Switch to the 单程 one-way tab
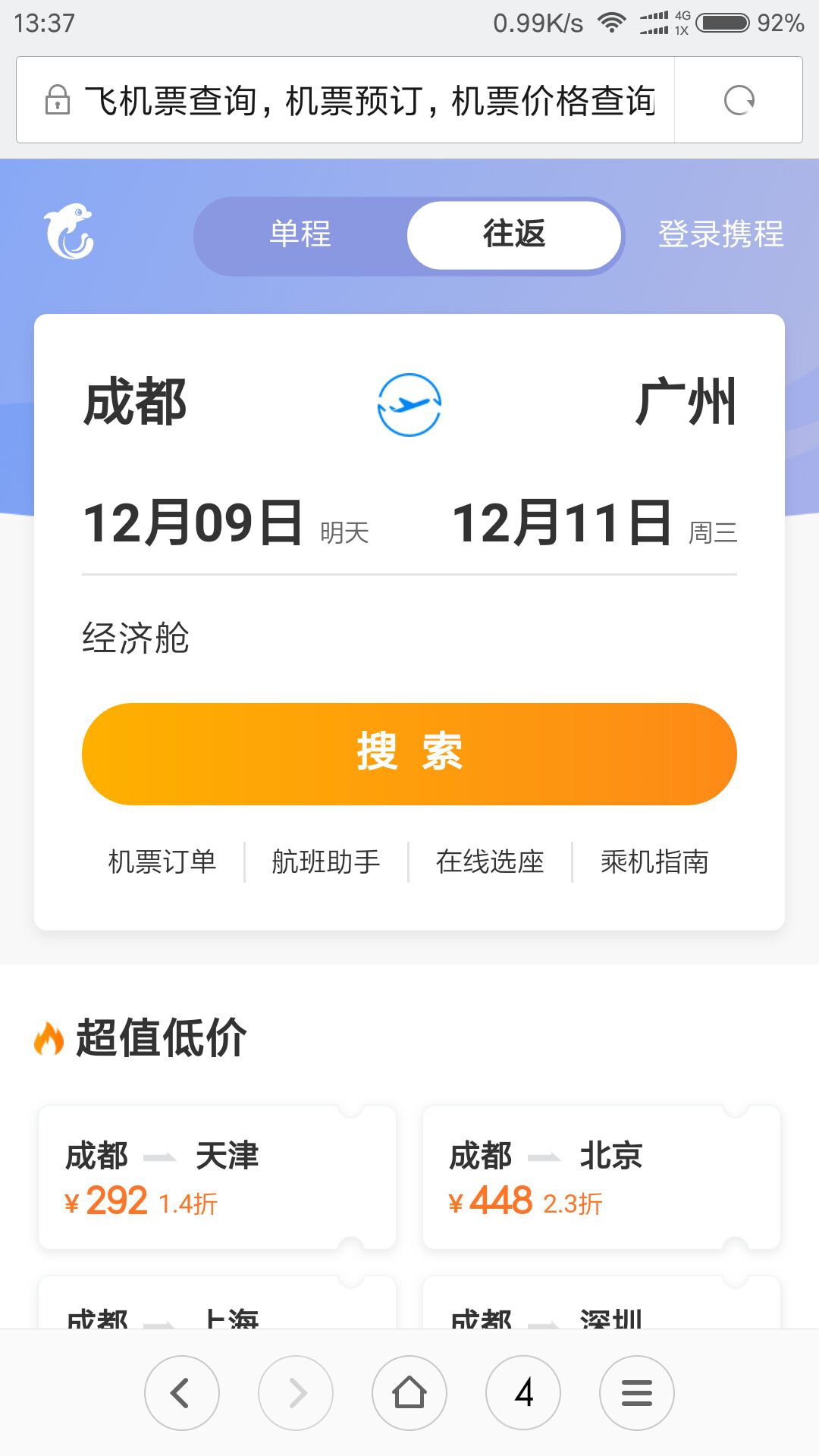The width and height of the screenshot is (819, 1456). coord(301,234)
